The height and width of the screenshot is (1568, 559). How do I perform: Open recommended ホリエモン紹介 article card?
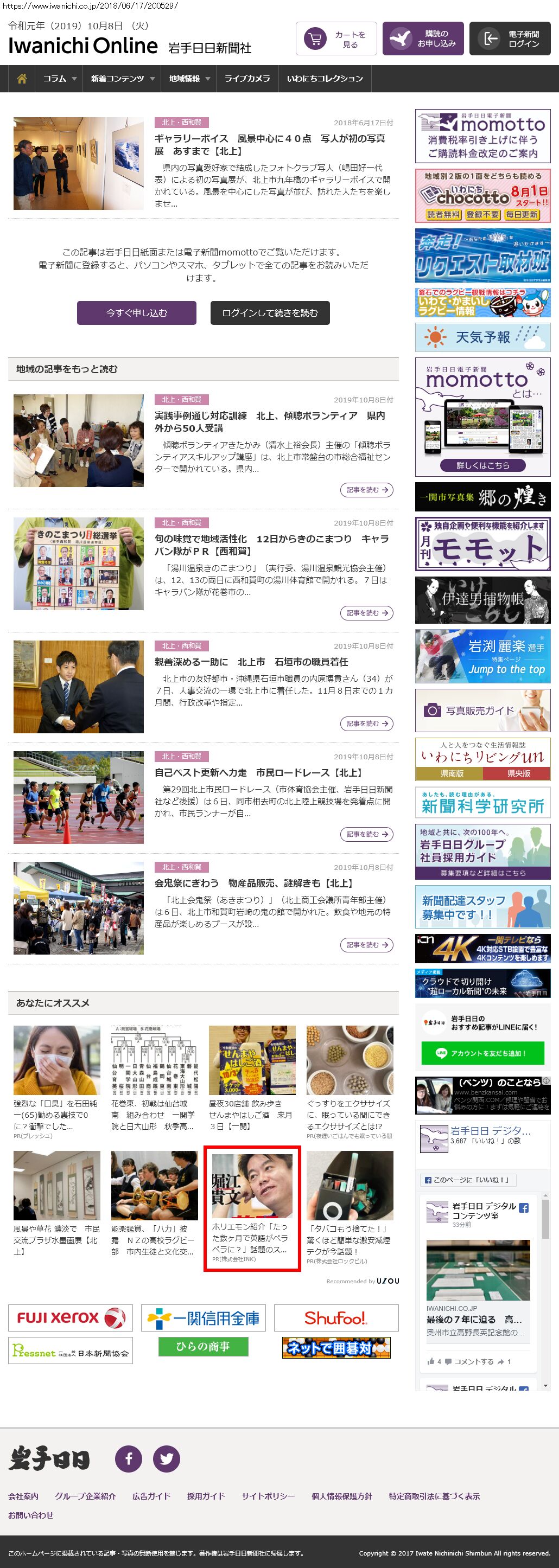(x=251, y=1209)
